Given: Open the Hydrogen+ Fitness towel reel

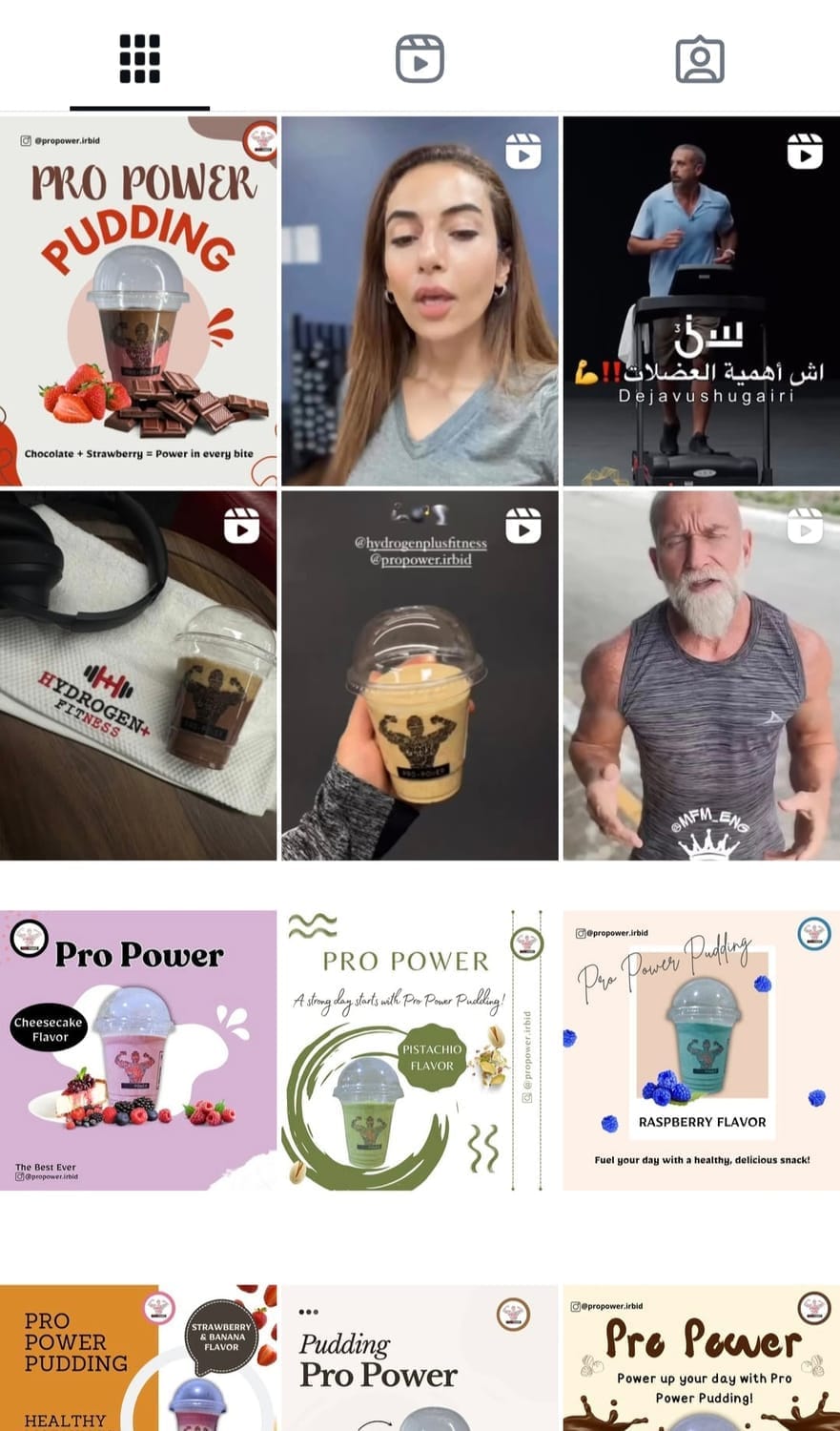Looking at the screenshot, I should [138, 675].
